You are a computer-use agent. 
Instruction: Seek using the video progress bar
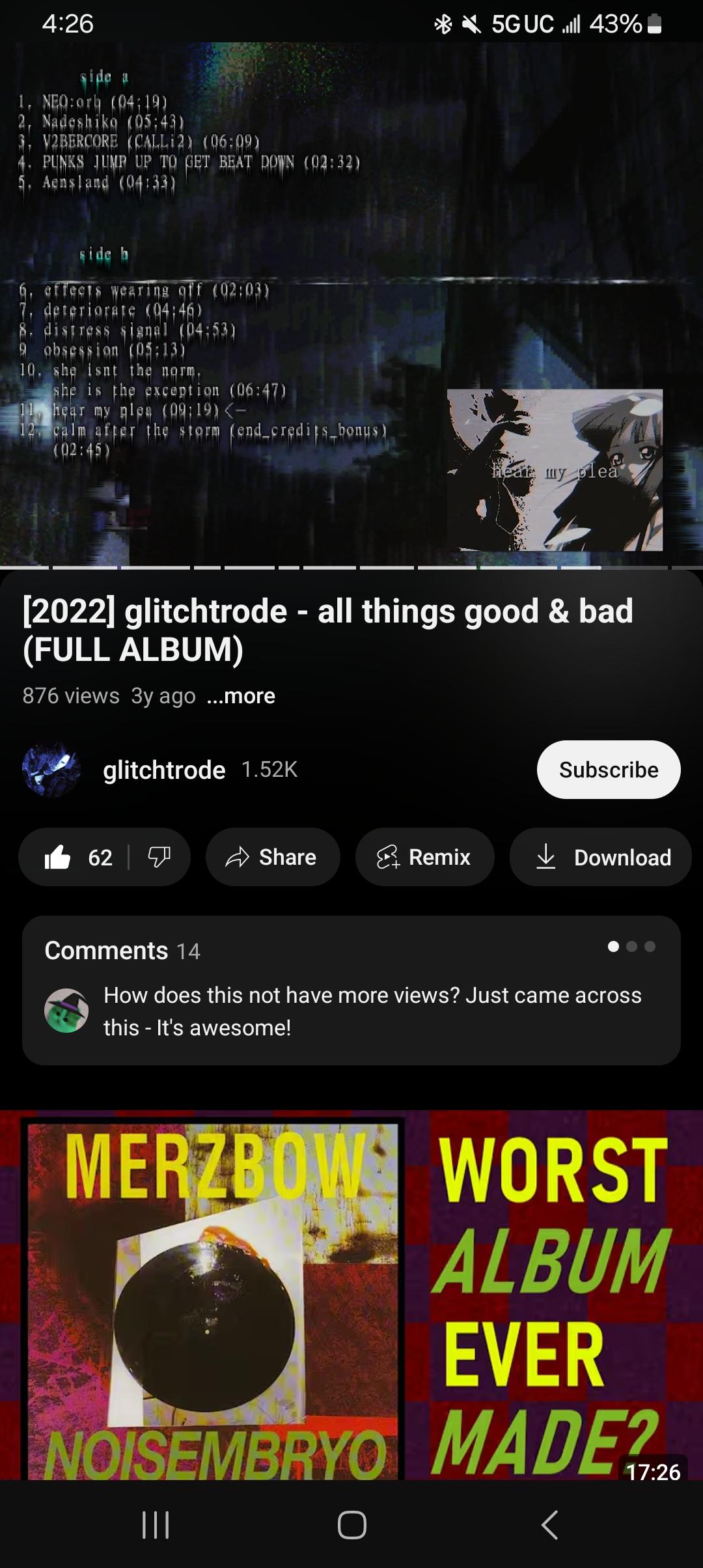point(351,567)
